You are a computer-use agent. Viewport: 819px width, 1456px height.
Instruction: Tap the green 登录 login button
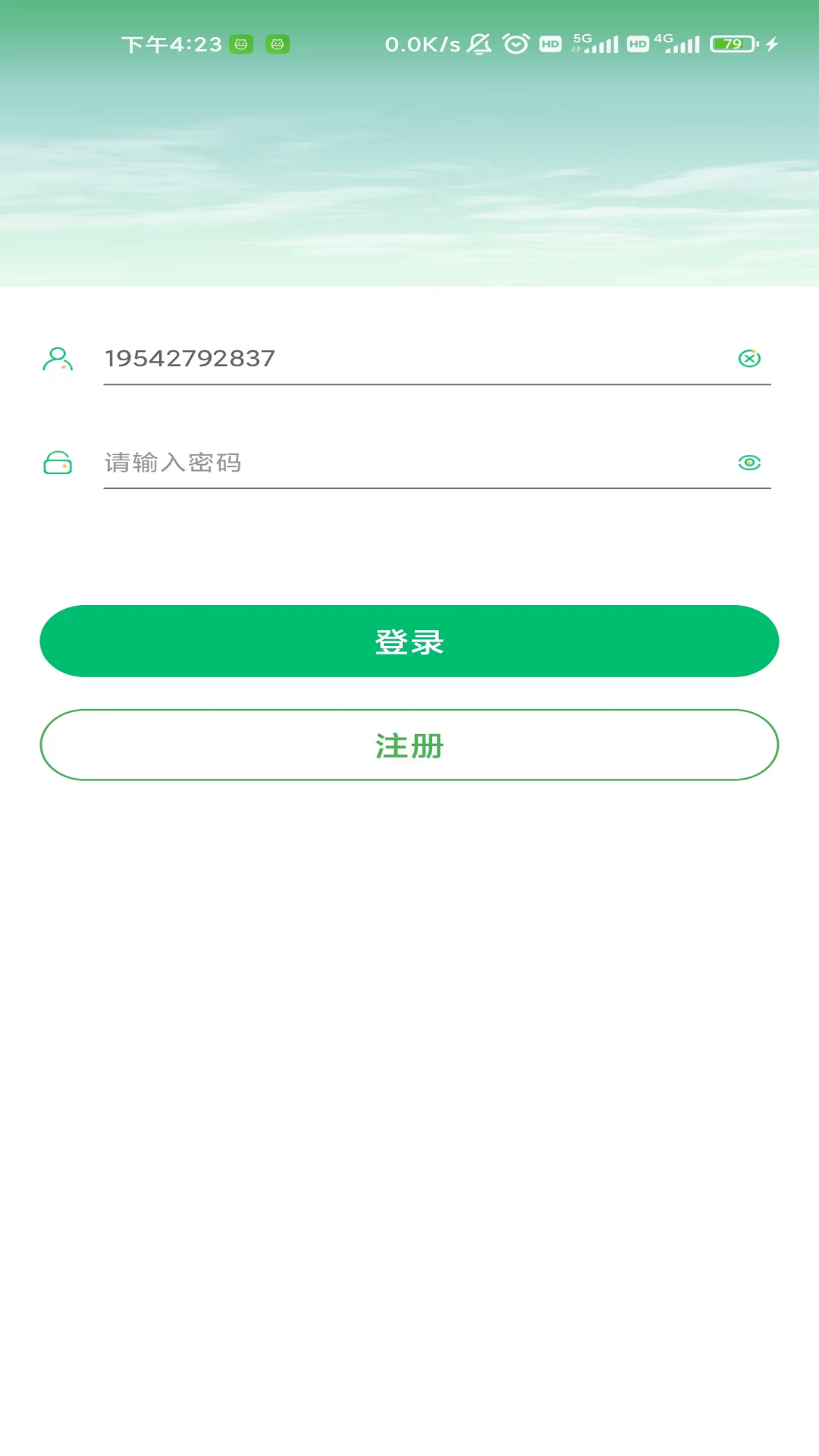pyautogui.click(x=409, y=642)
